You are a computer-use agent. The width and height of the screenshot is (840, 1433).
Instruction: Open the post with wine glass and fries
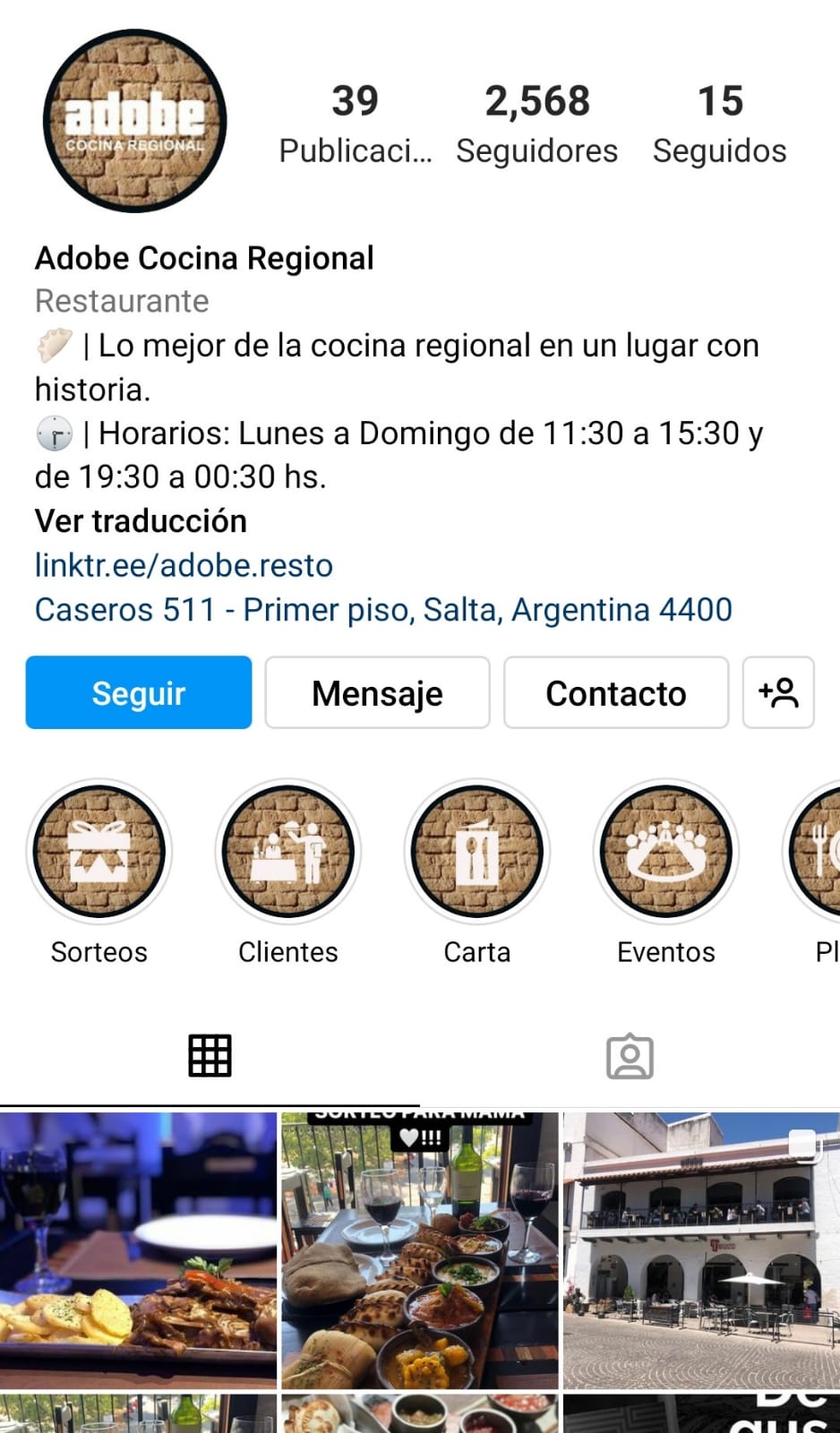pos(138,1249)
